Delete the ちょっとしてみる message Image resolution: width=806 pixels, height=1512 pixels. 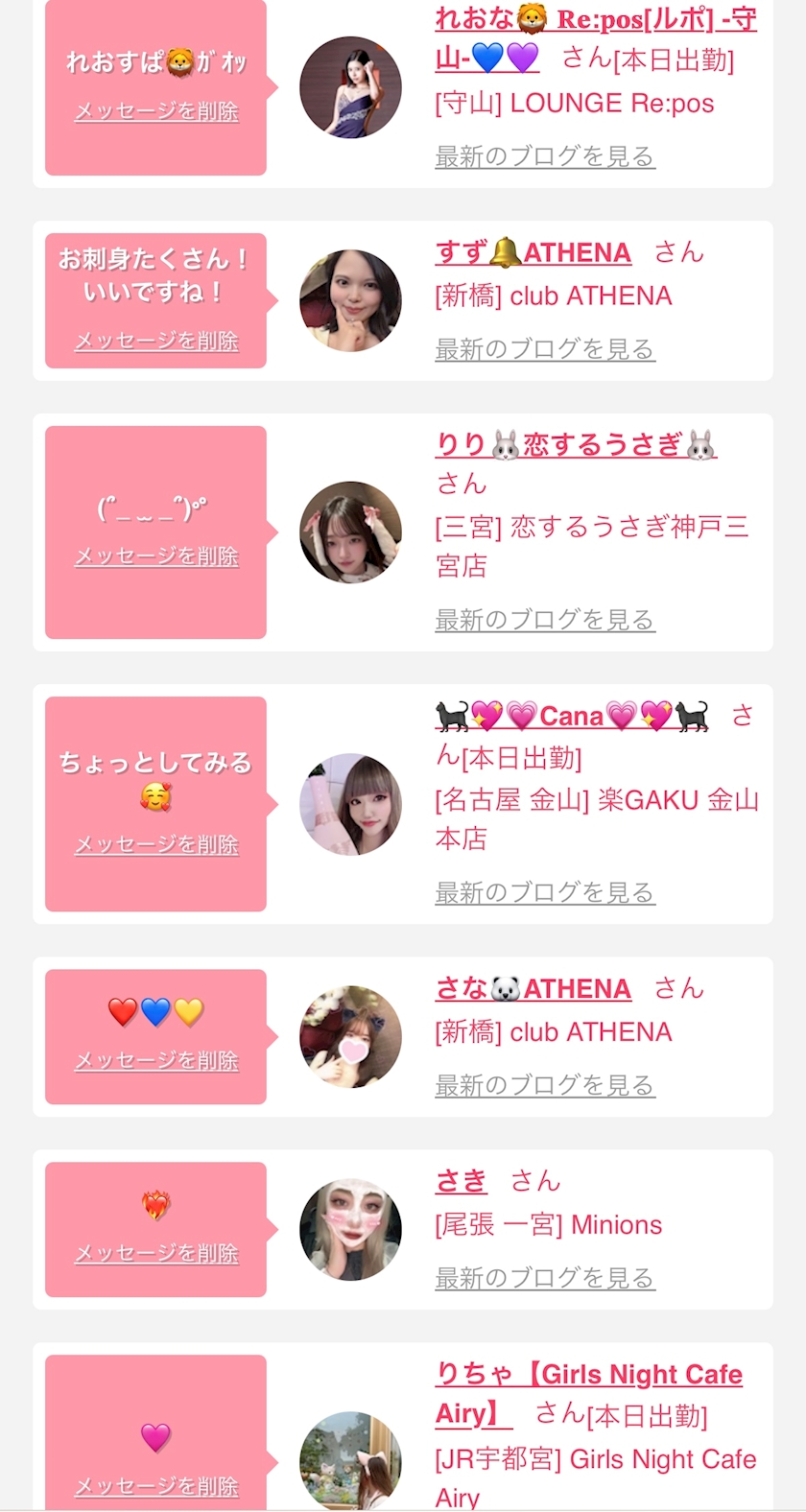tap(156, 844)
